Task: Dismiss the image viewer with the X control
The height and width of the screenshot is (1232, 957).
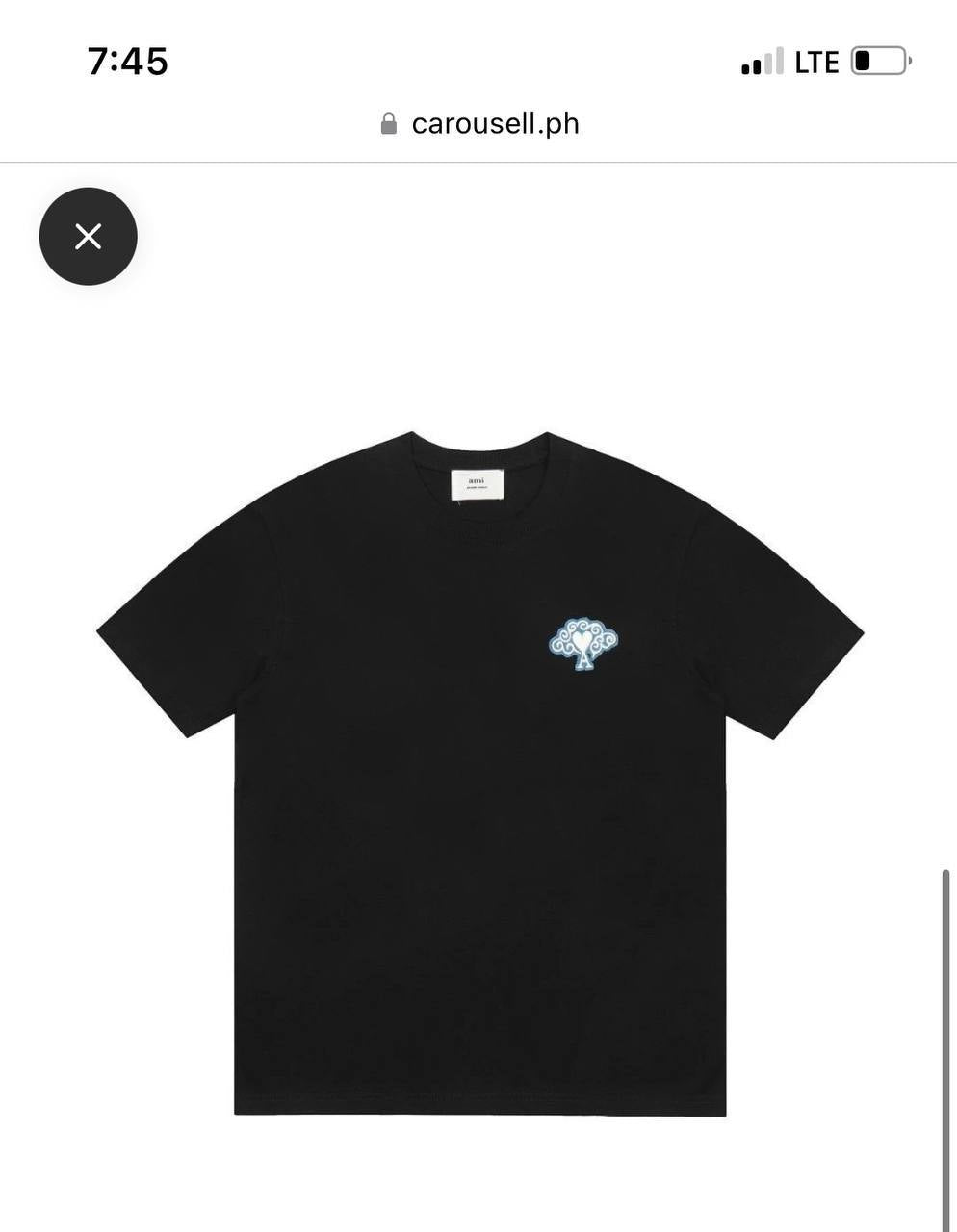Action: pos(88,236)
